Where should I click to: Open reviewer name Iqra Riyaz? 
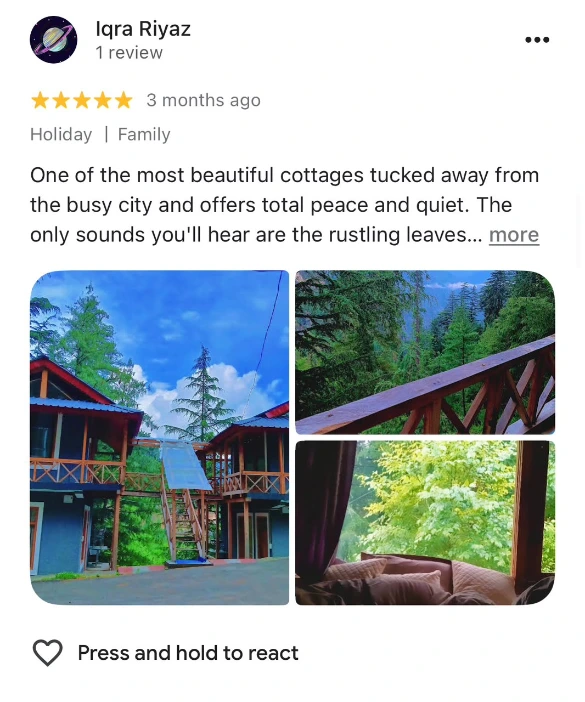click(x=143, y=29)
